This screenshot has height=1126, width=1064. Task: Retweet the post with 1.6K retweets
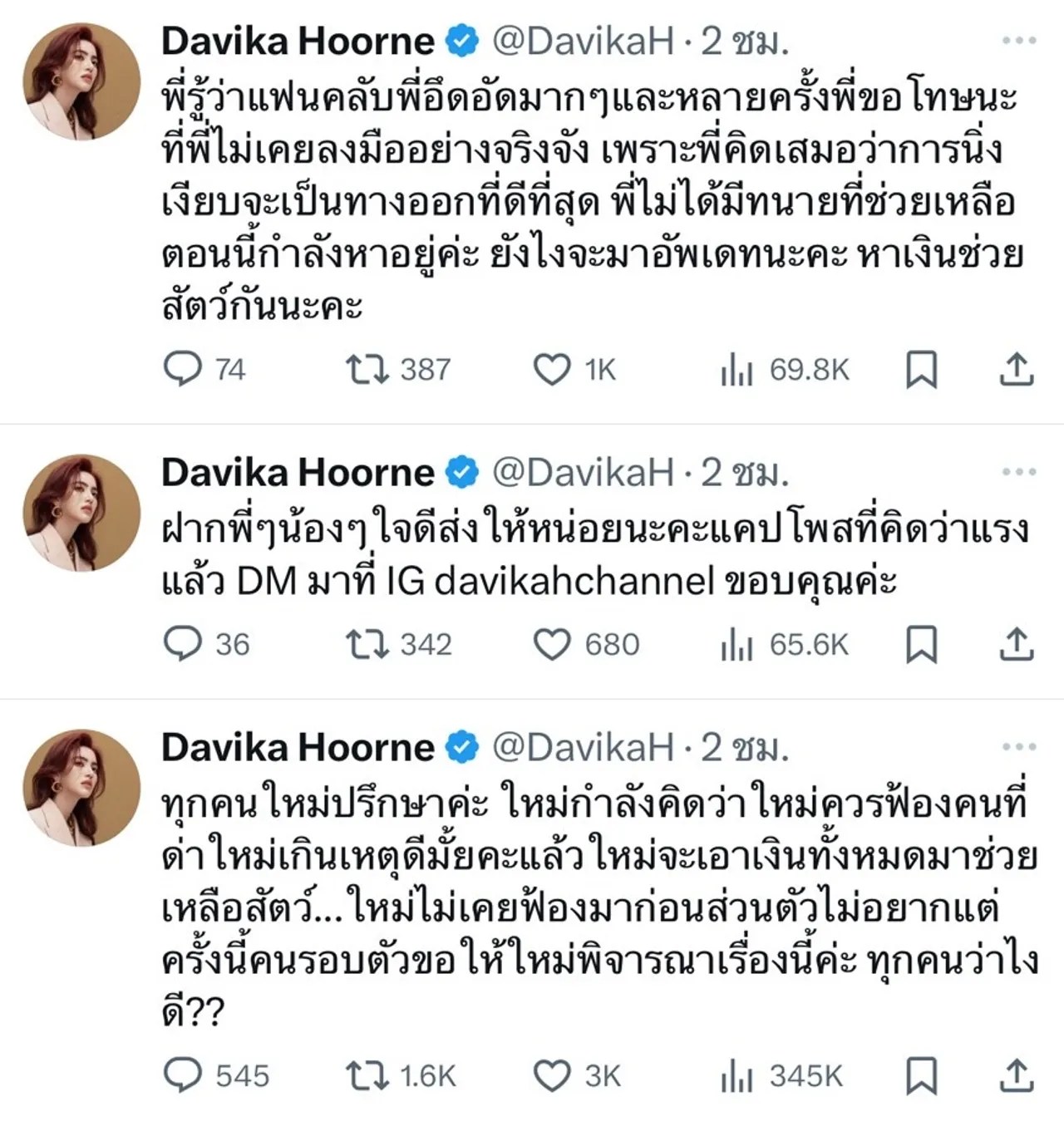click(x=367, y=1075)
